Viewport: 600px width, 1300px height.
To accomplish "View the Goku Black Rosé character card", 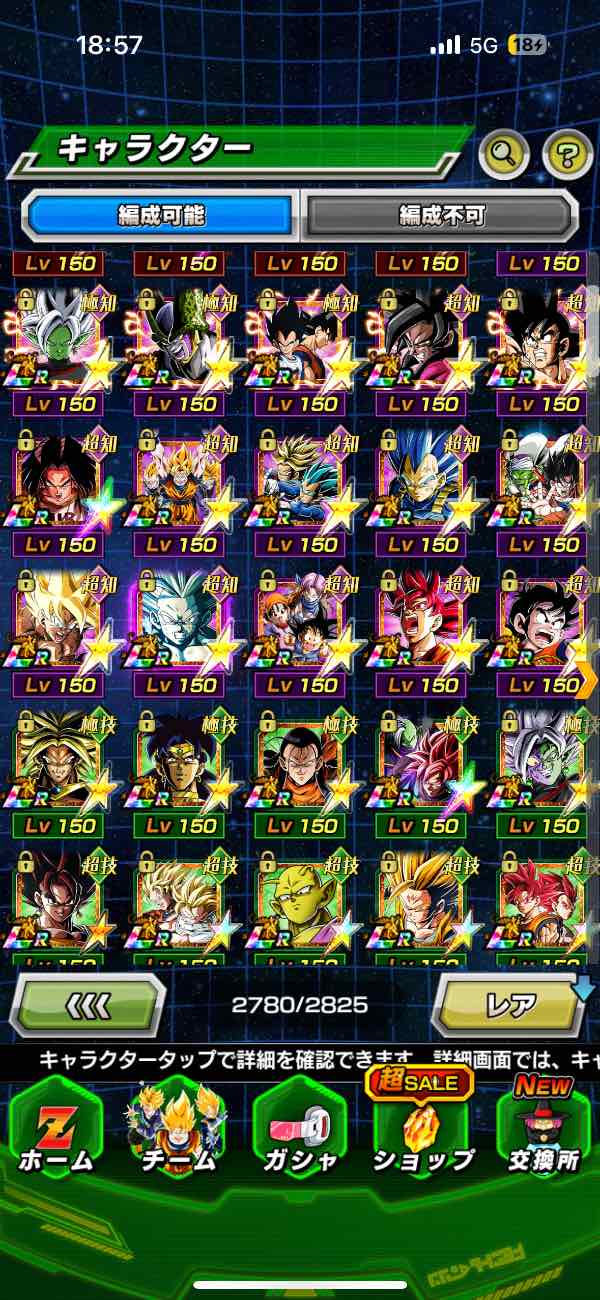I will 422,762.
